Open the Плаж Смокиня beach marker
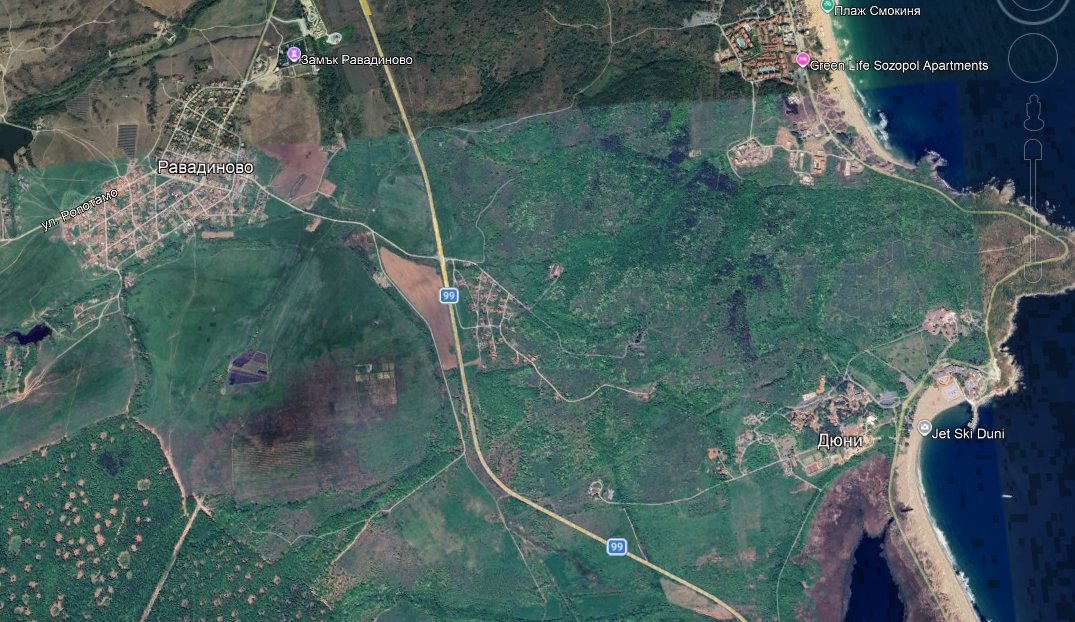Image resolution: width=1075 pixels, height=622 pixels. click(826, 6)
